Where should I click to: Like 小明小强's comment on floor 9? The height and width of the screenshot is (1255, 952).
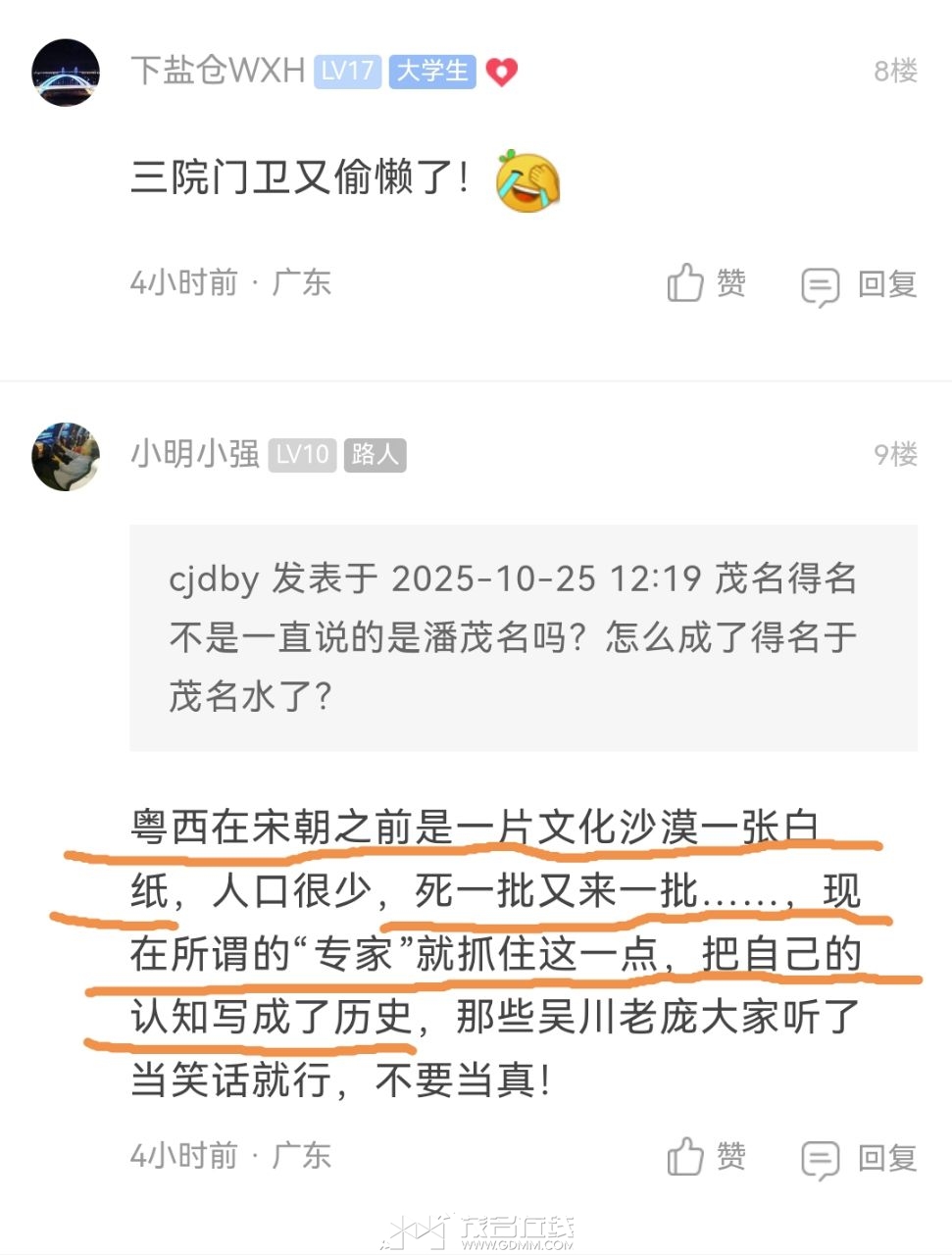click(x=706, y=1158)
